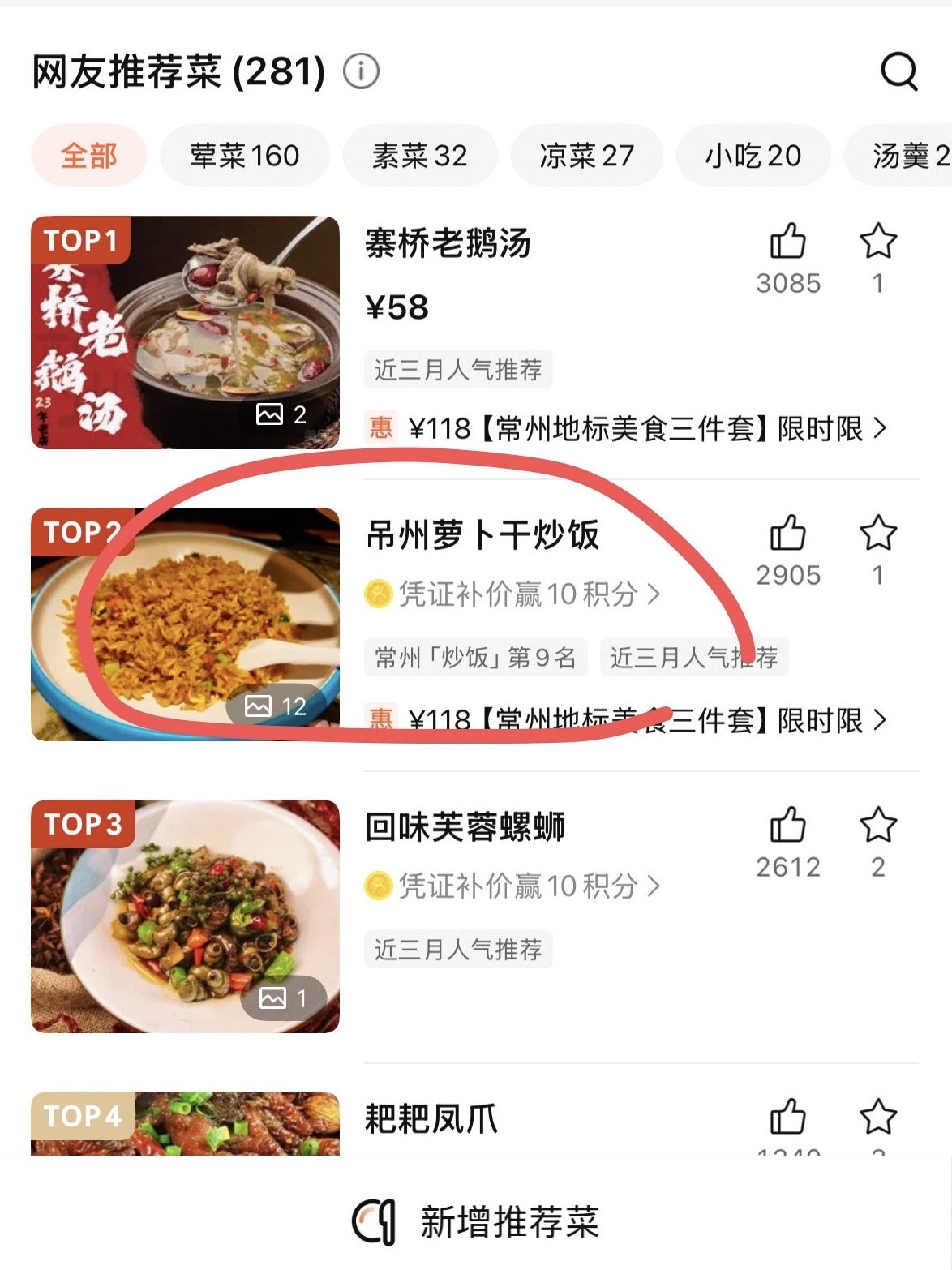This screenshot has width=952, height=1270.
Task: Star the 吊州萝卜干炒饭 dish
Action: pos(877,534)
